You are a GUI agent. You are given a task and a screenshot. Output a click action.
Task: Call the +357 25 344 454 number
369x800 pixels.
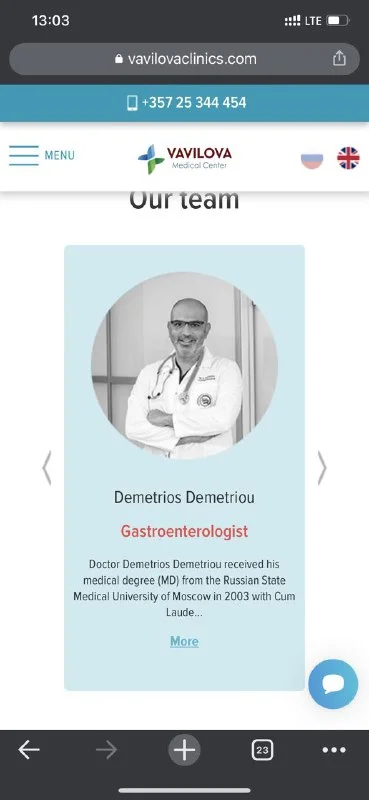coord(186,103)
